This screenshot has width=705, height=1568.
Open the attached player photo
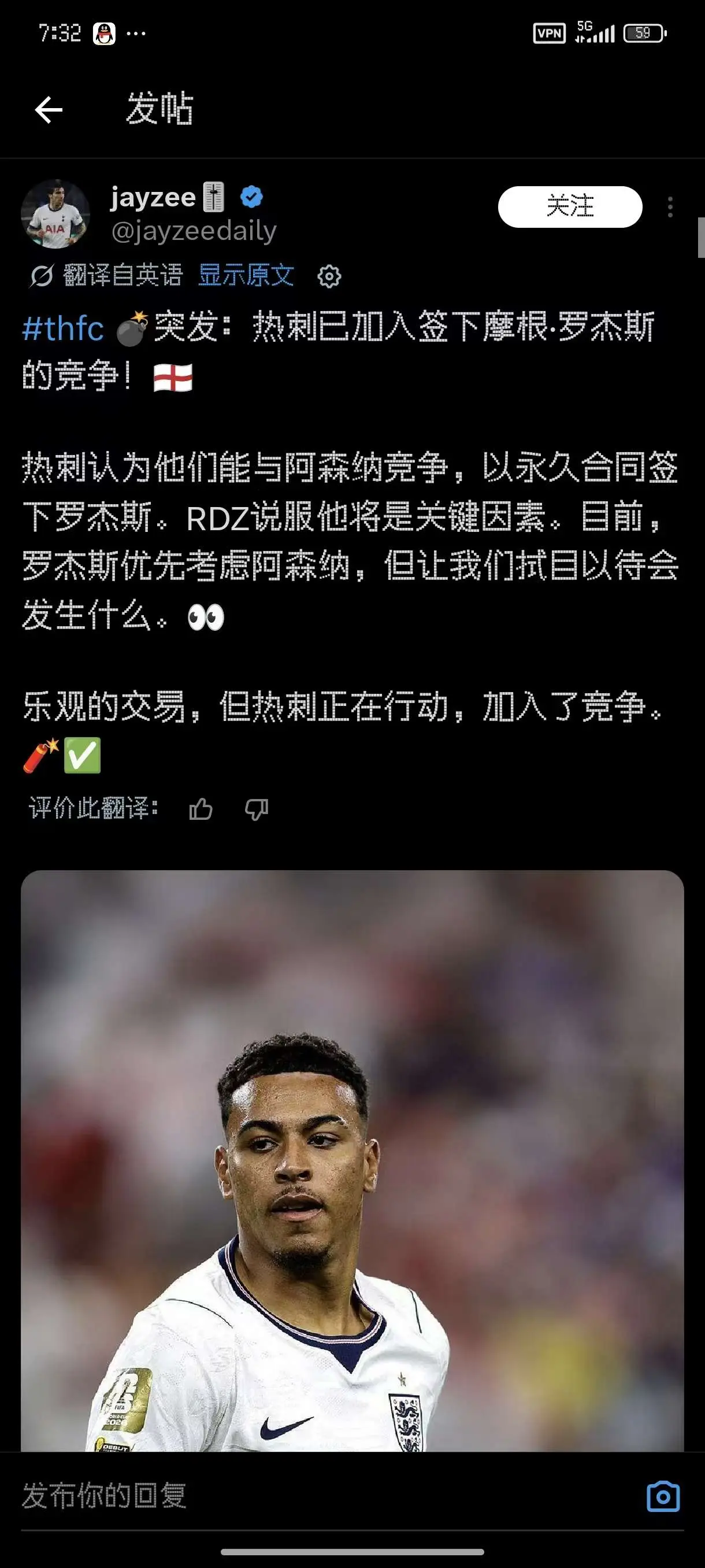click(352, 1161)
